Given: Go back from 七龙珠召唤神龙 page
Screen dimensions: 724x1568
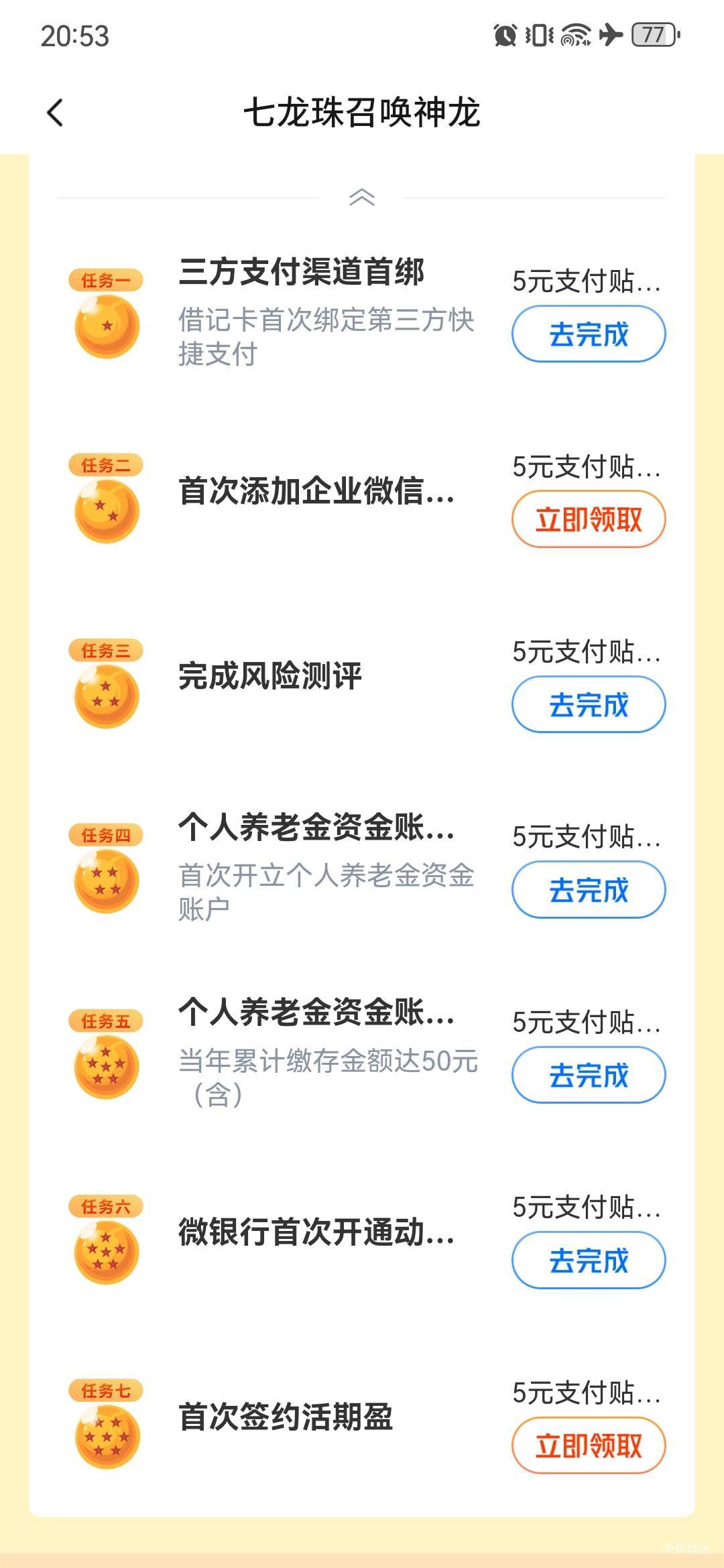Looking at the screenshot, I should tap(56, 113).
